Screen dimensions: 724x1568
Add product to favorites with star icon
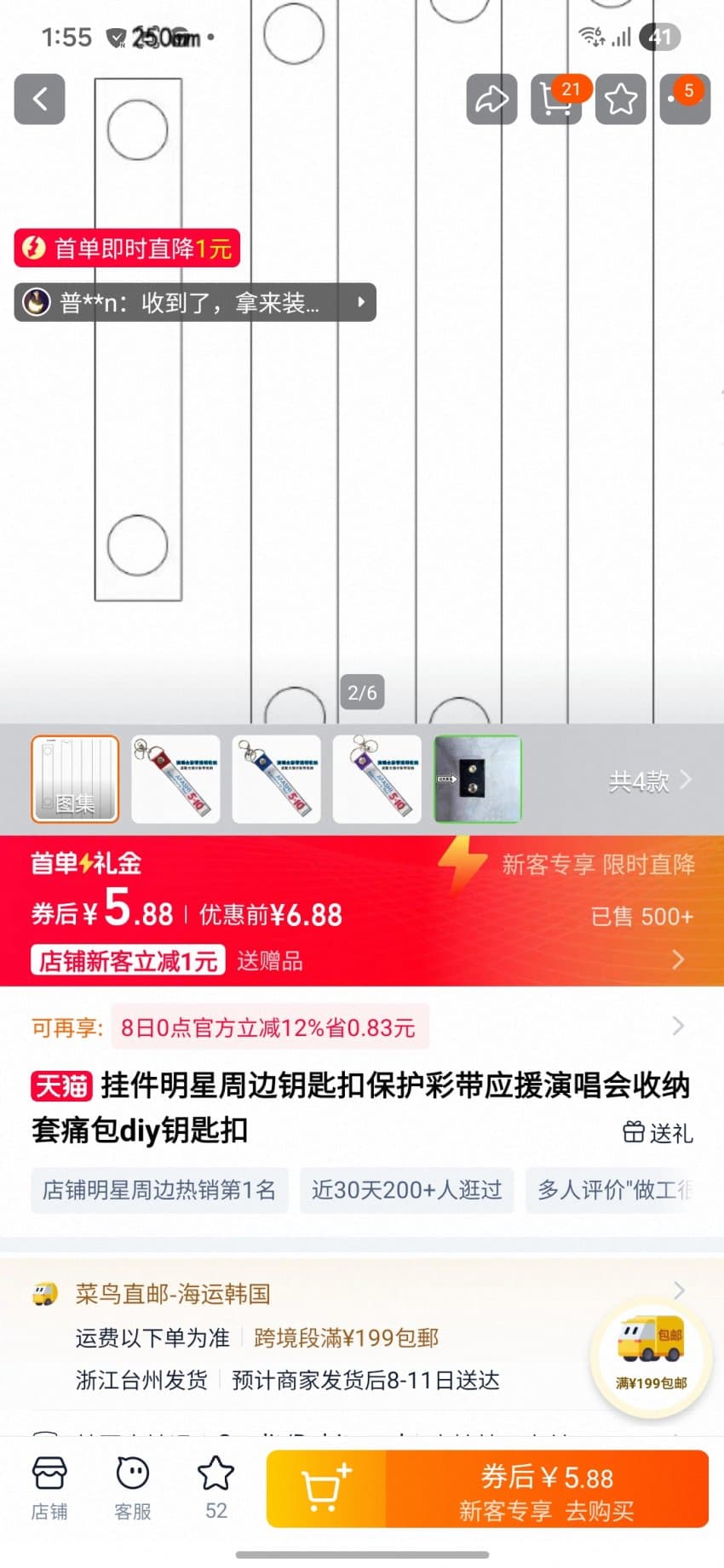[620, 100]
